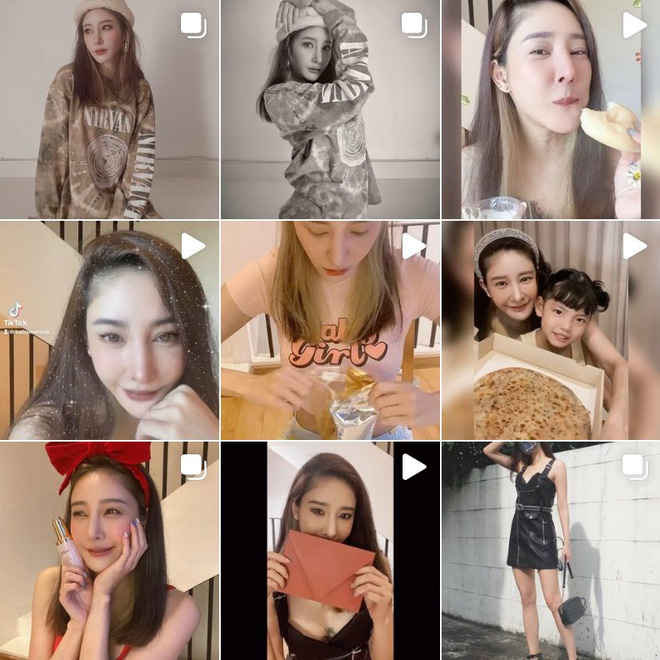The height and width of the screenshot is (660, 660).
Task: Play the TikTok sparkle filter selfie video
Action: (x=109, y=330)
